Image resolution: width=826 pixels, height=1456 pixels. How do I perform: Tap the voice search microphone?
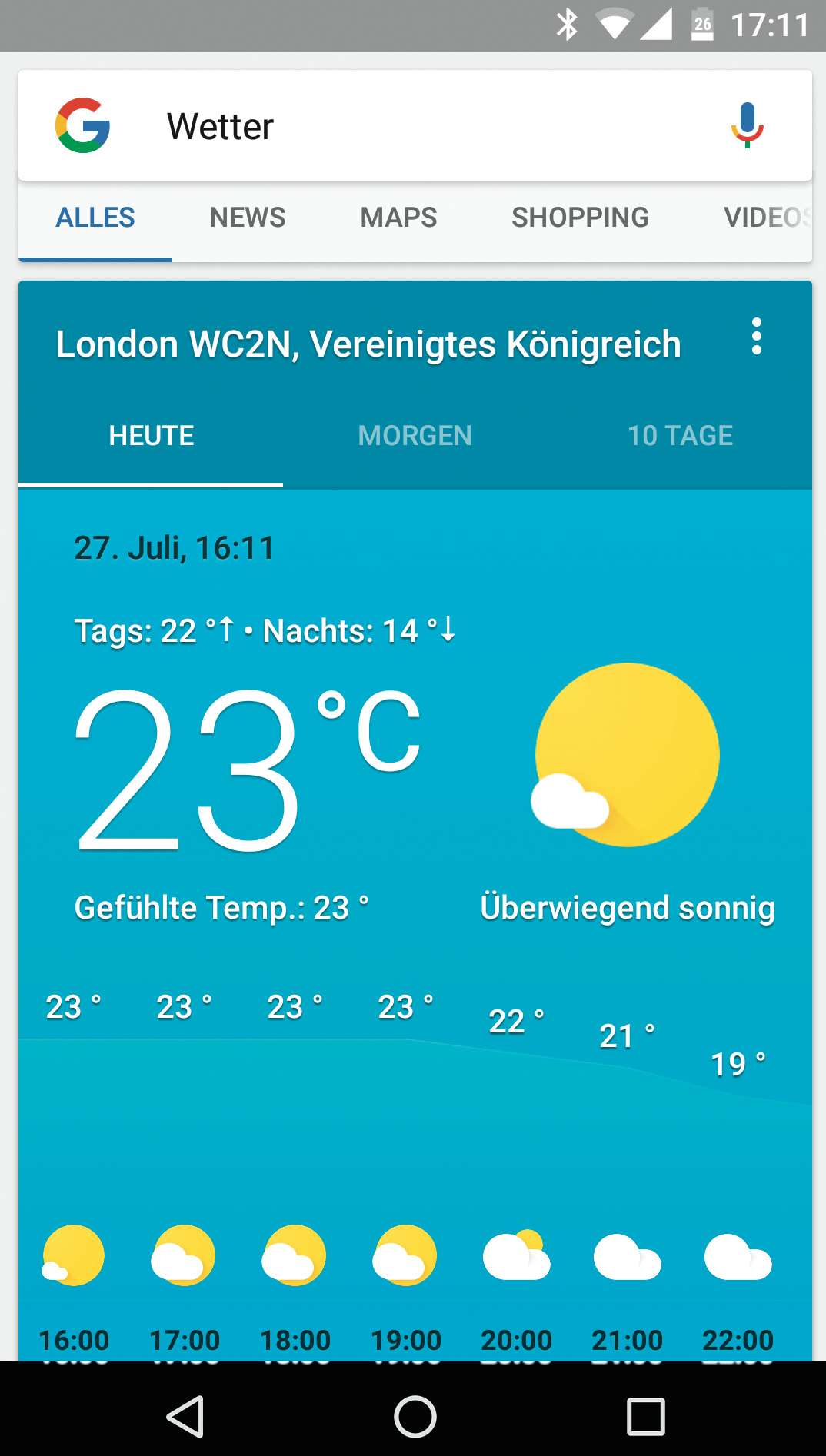click(747, 125)
